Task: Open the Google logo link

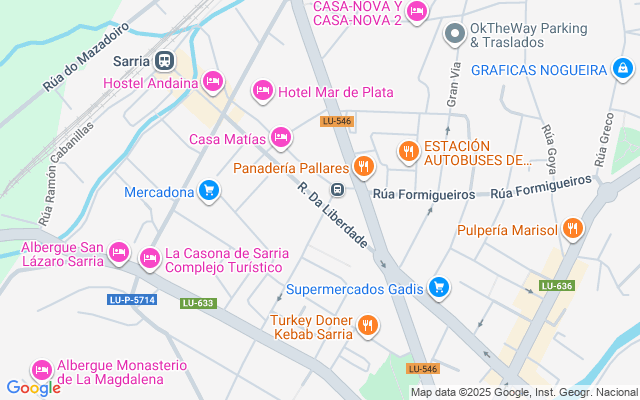Action: point(33,388)
